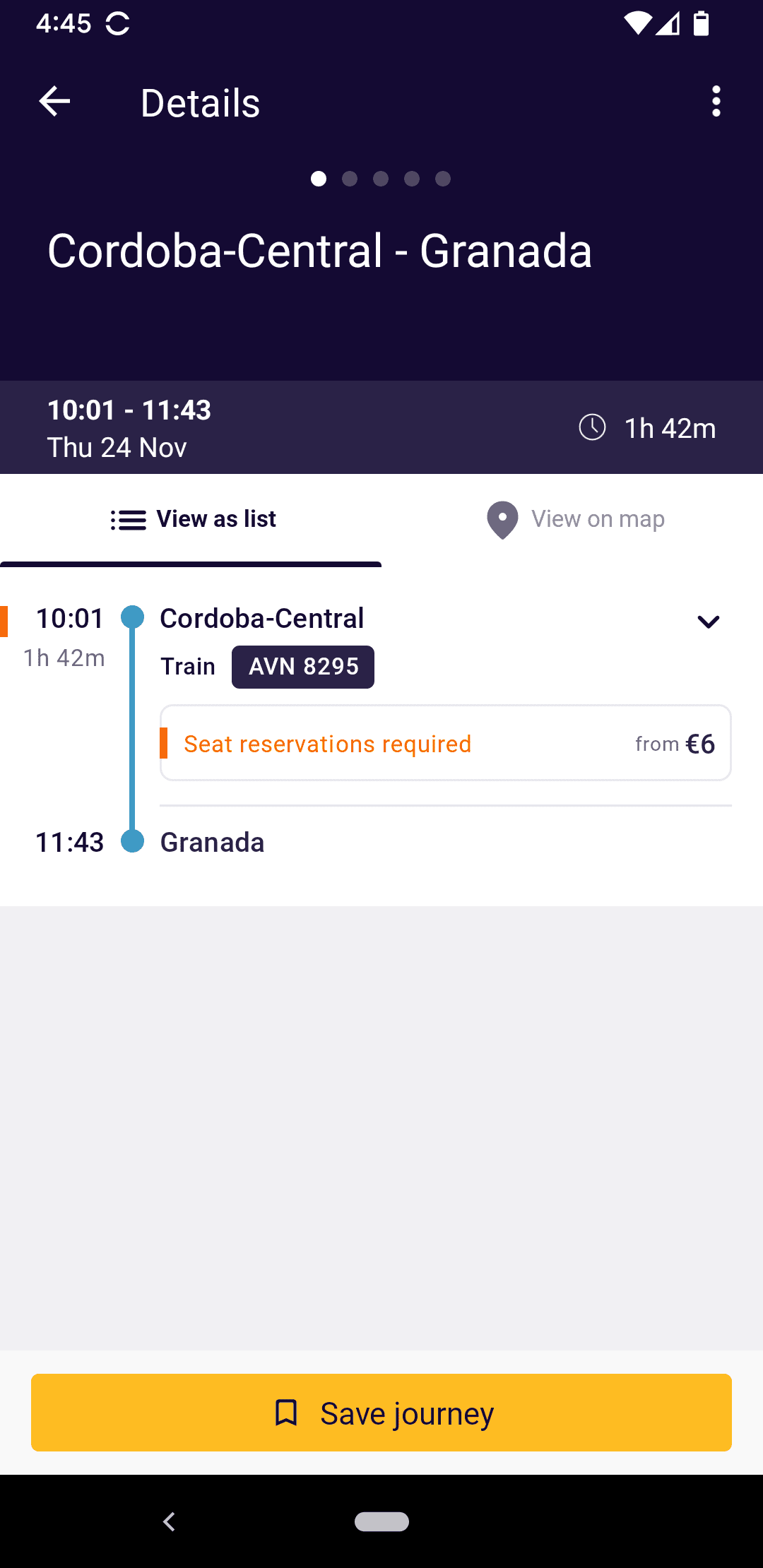Tap the system back button
The width and height of the screenshot is (763, 1568).
[169, 1521]
